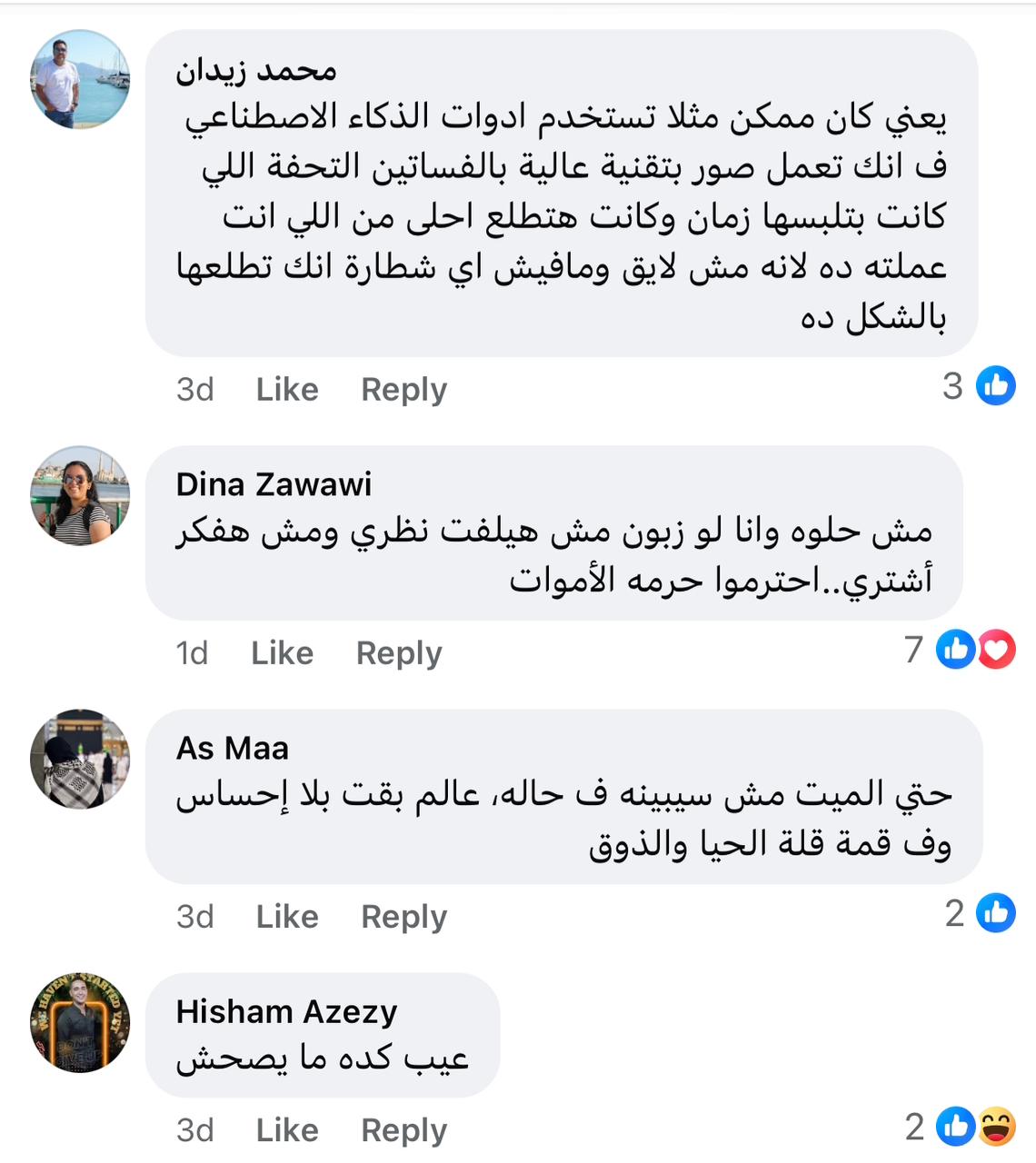Open Dina Zawawi's profile name

coord(274,484)
